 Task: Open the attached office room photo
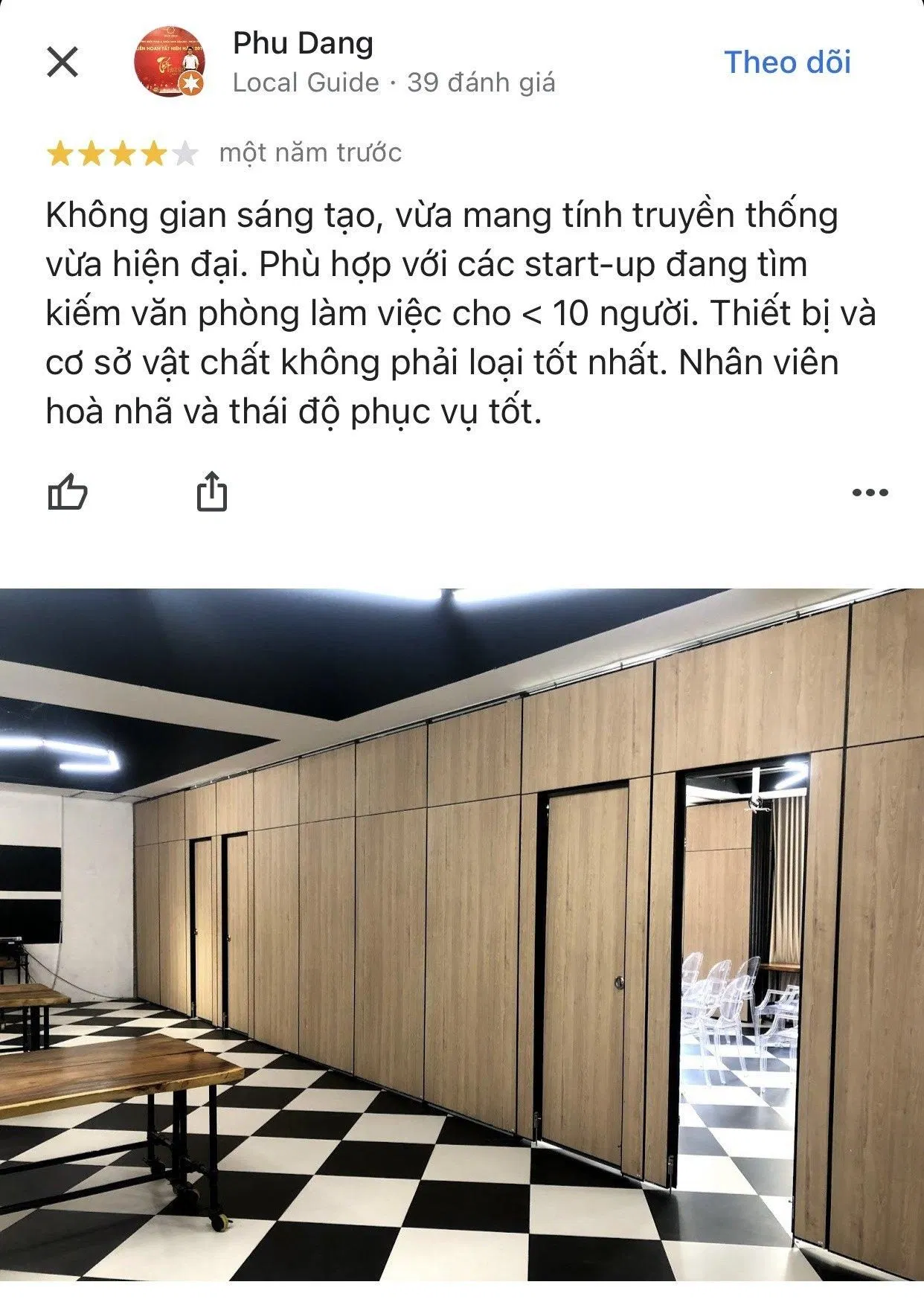(x=462, y=945)
